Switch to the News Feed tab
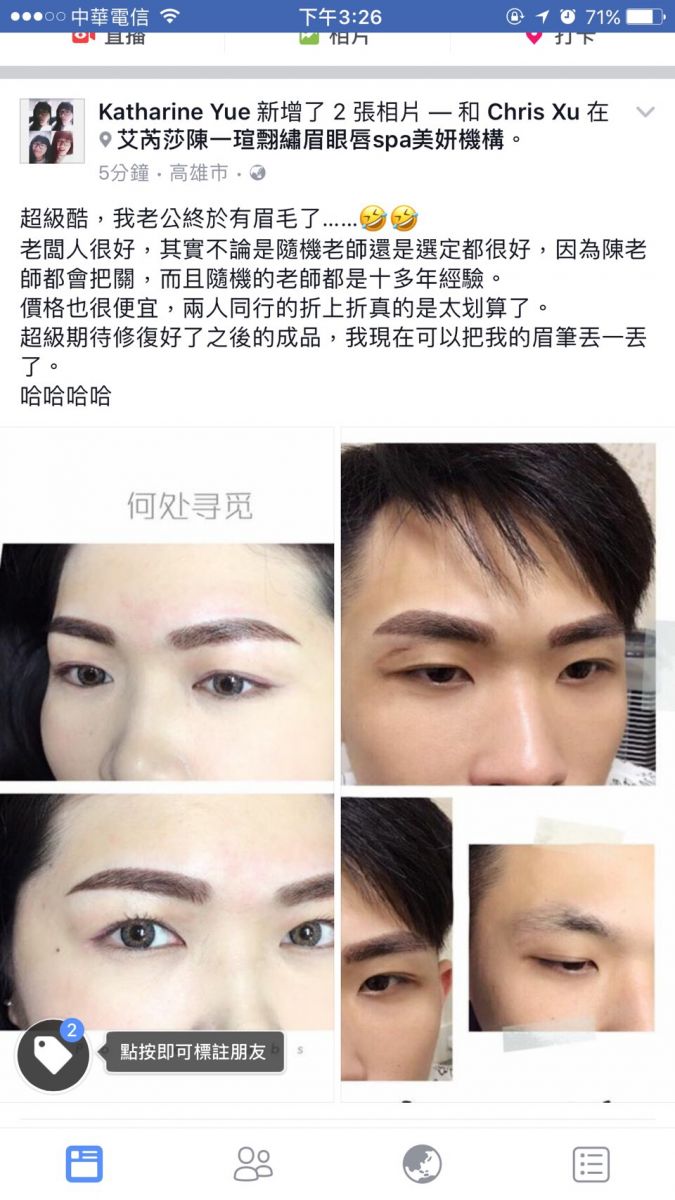The image size is (675, 1200). [x=84, y=1164]
